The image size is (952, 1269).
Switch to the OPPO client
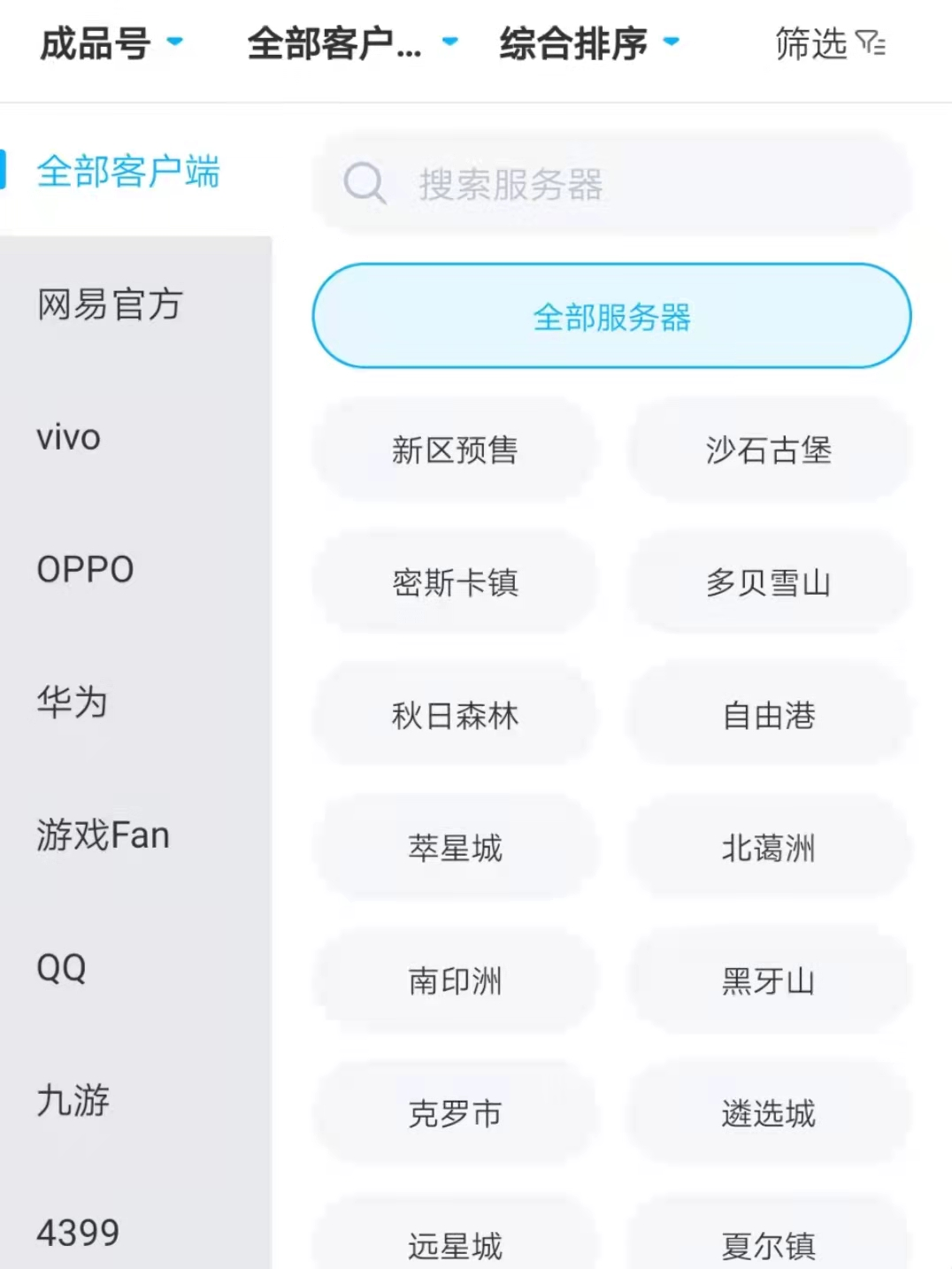(x=85, y=570)
